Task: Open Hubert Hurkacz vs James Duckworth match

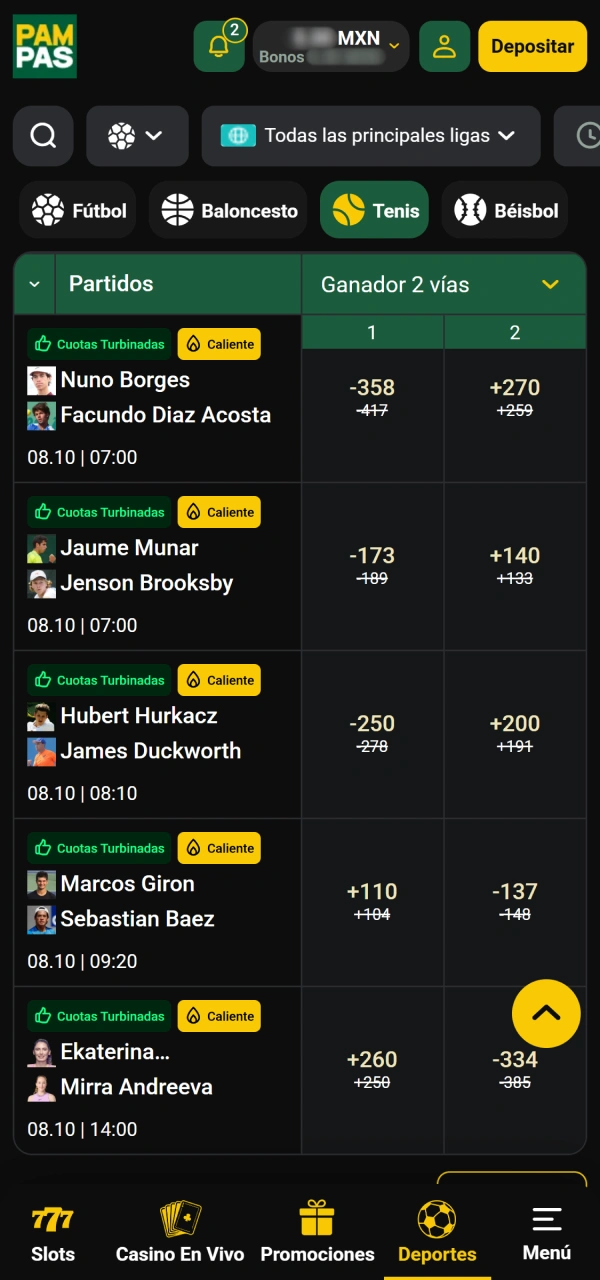Action: pyautogui.click(x=158, y=734)
